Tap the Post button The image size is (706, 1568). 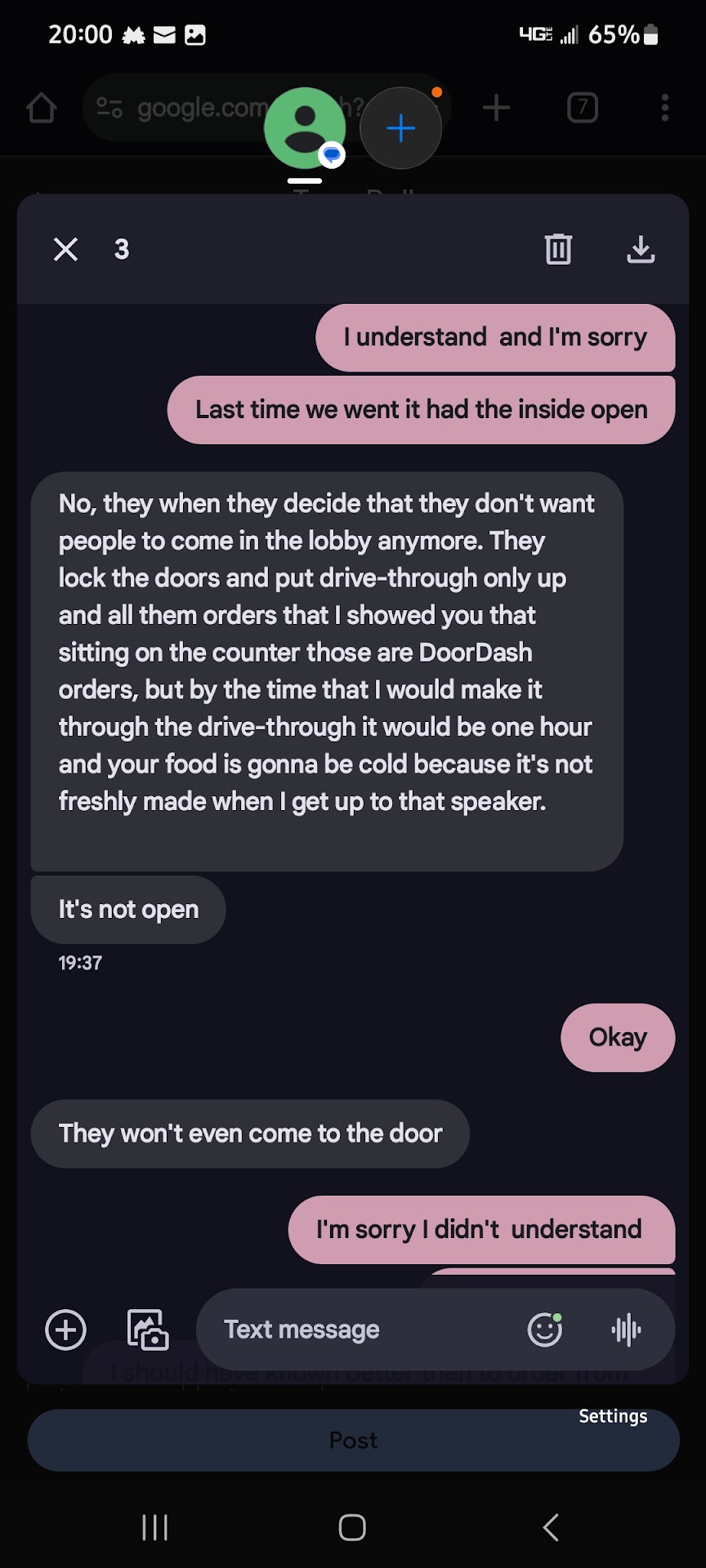coord(353,1441)
